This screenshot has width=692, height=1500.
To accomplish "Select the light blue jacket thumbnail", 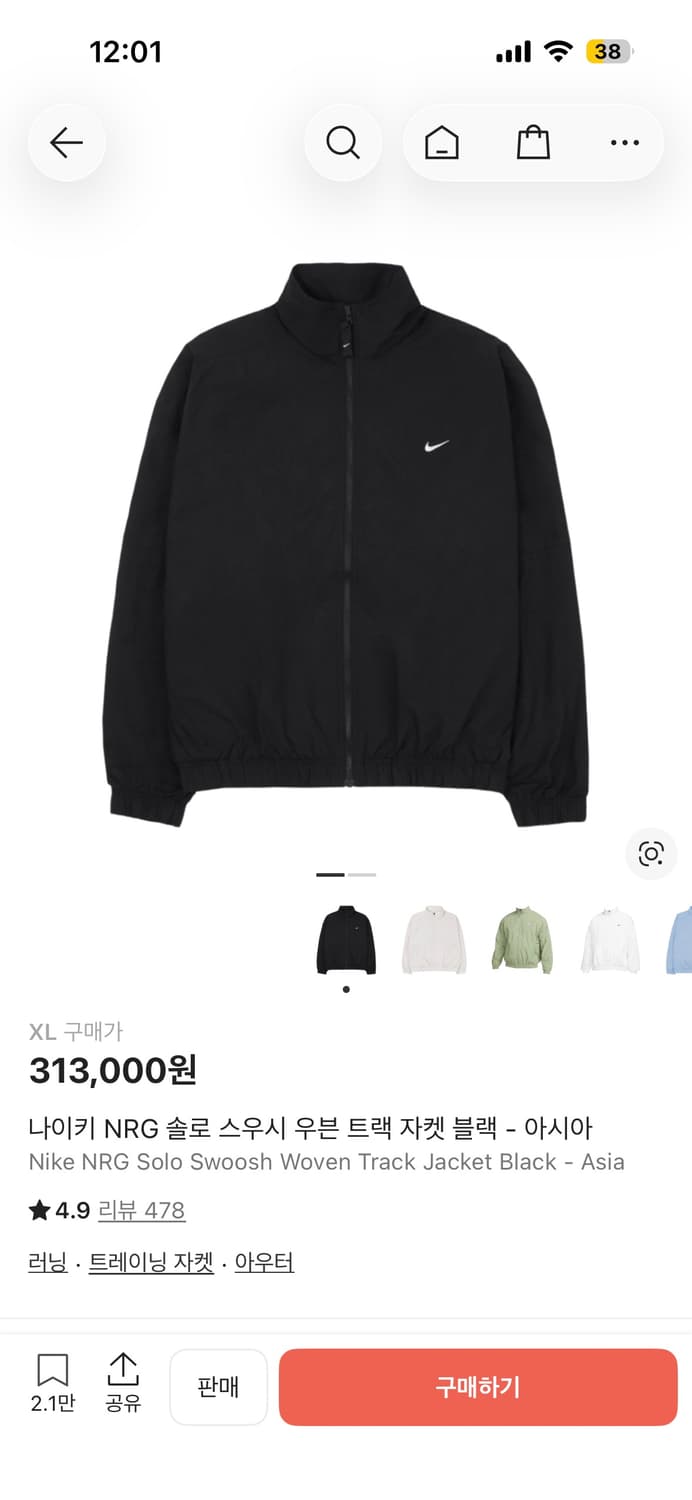I will [x=679, y=940].
